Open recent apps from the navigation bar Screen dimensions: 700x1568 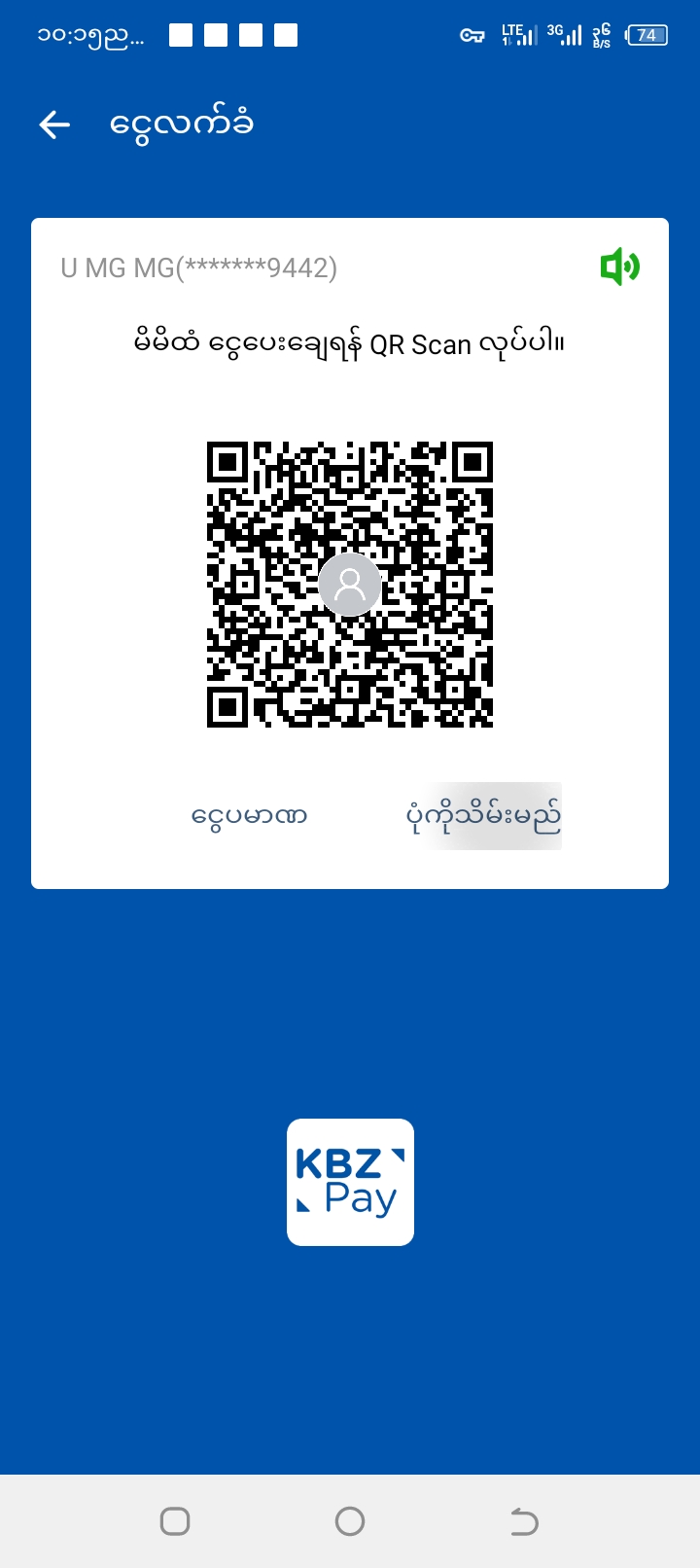point(175,1521)
